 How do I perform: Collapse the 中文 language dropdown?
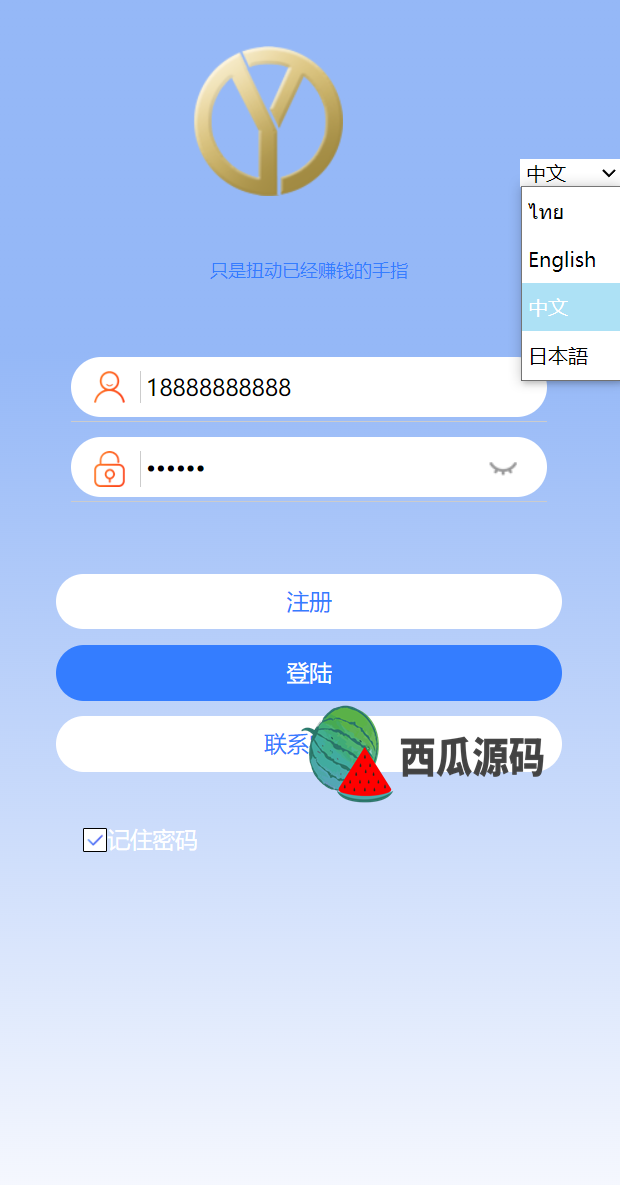[570, 173]
